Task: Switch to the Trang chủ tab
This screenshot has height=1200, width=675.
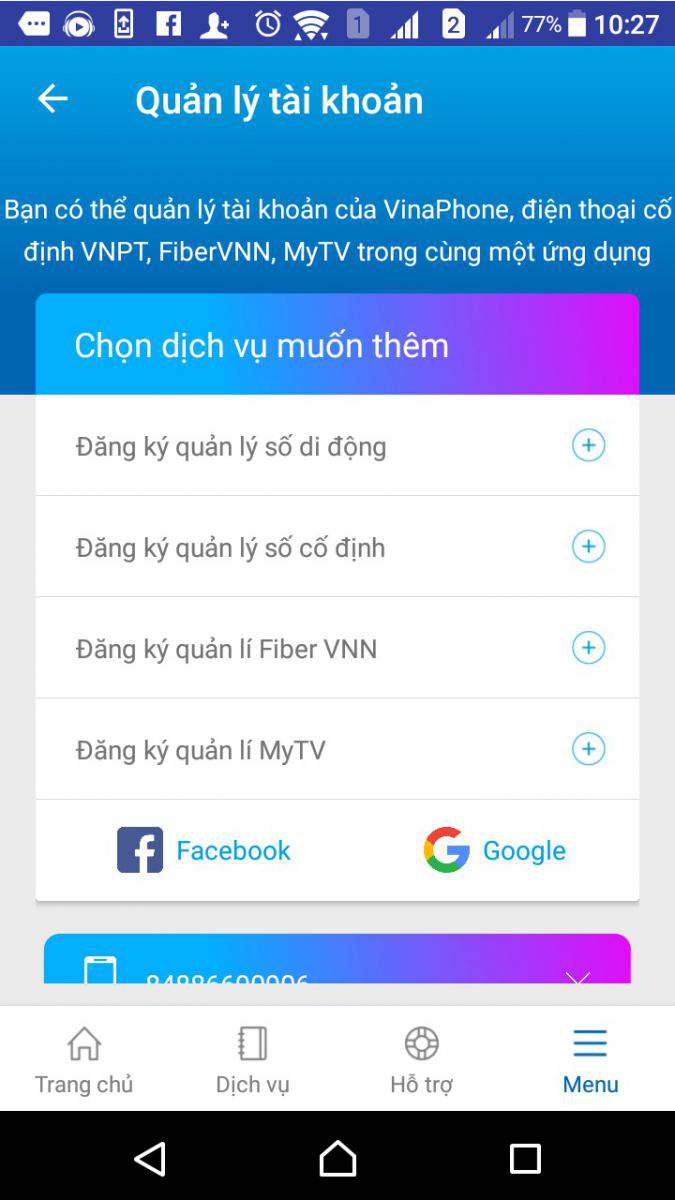Action: tap(84, 1060)
